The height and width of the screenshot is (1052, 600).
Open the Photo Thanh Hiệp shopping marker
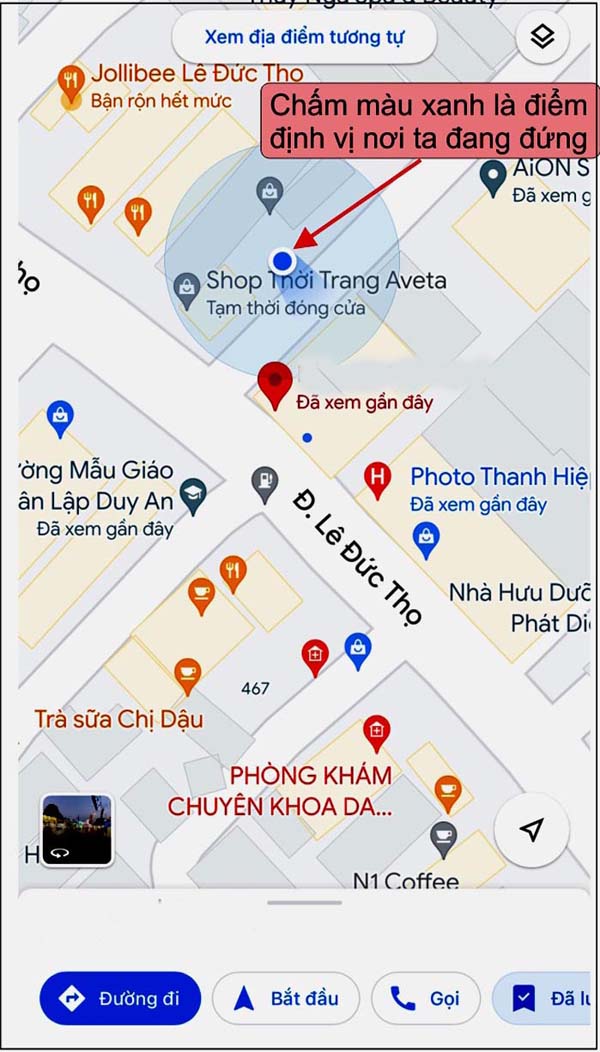[427, 540]
